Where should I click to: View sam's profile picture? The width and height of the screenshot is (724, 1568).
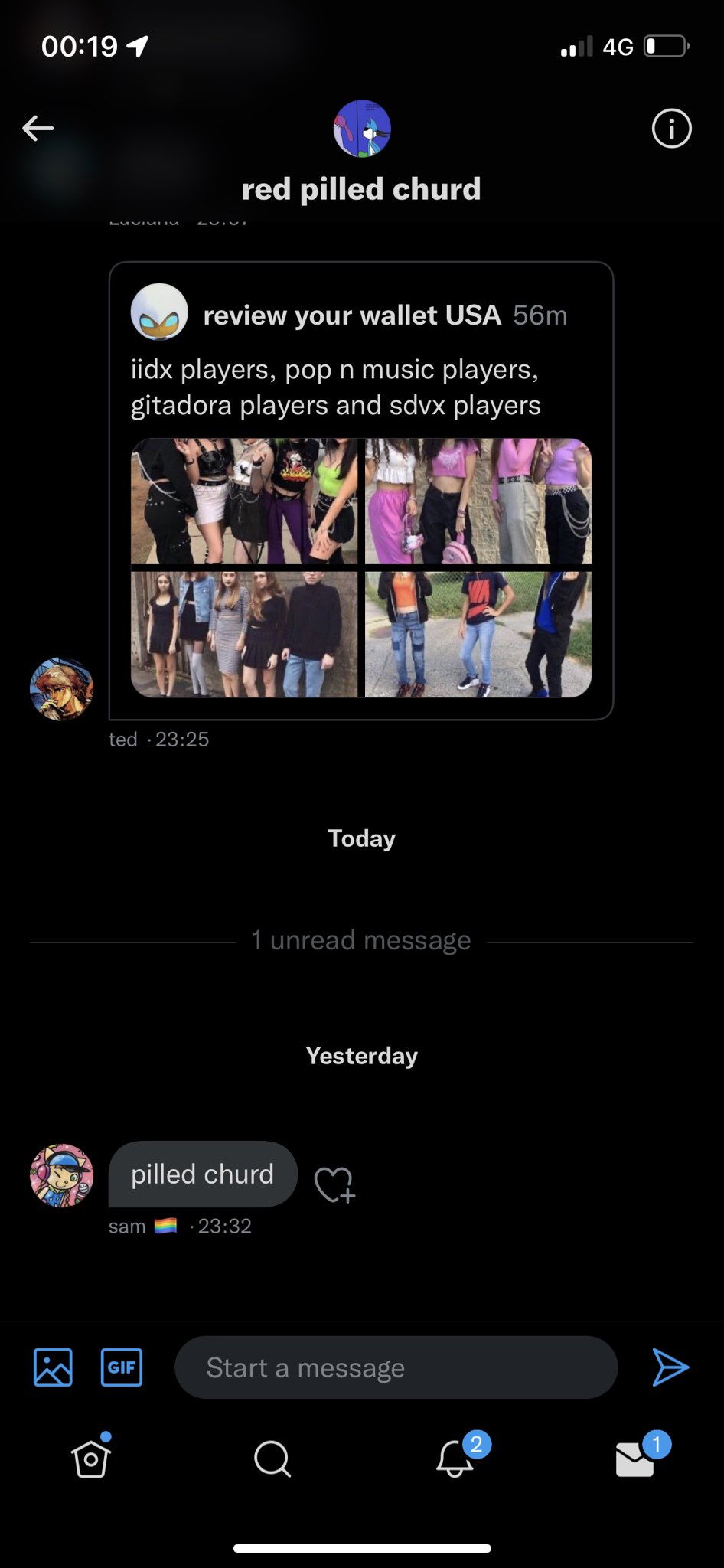click(61, 1175)
